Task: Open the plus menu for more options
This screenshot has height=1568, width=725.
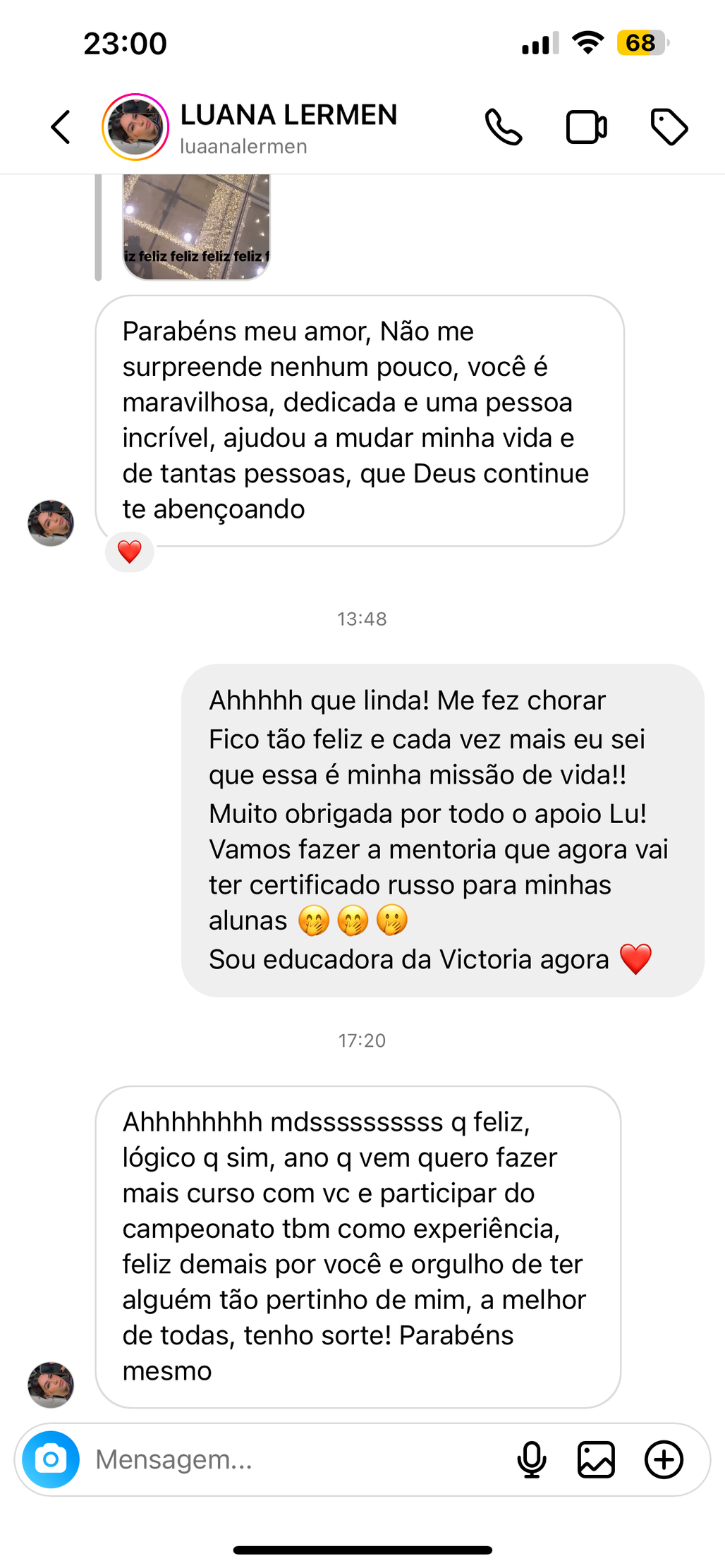Action: point(664,1459)
